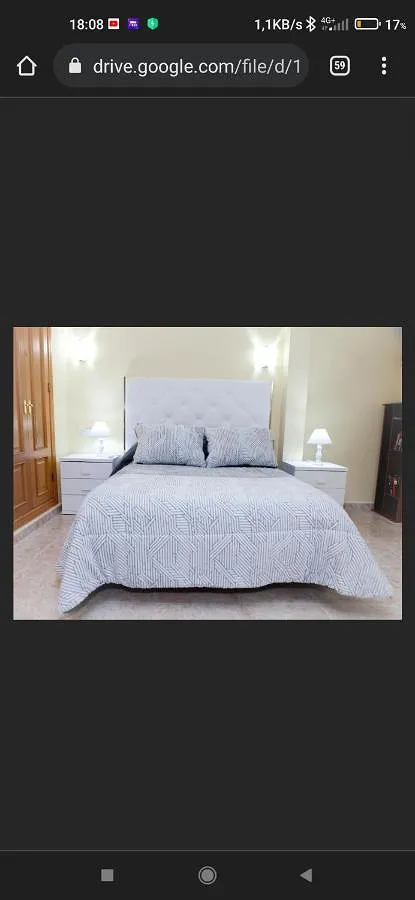Go back using the system back button

[306, 875]
